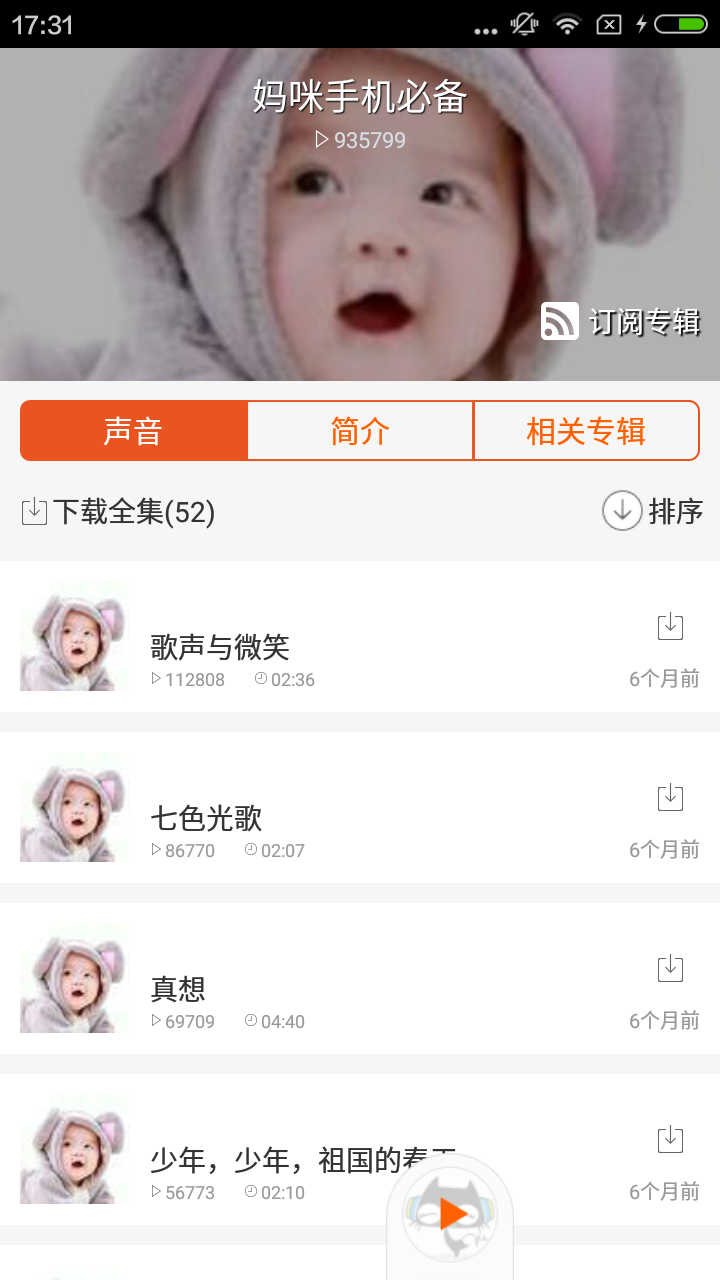
Task: Download the track 歌声与微笑
Action: pos(670,627)
